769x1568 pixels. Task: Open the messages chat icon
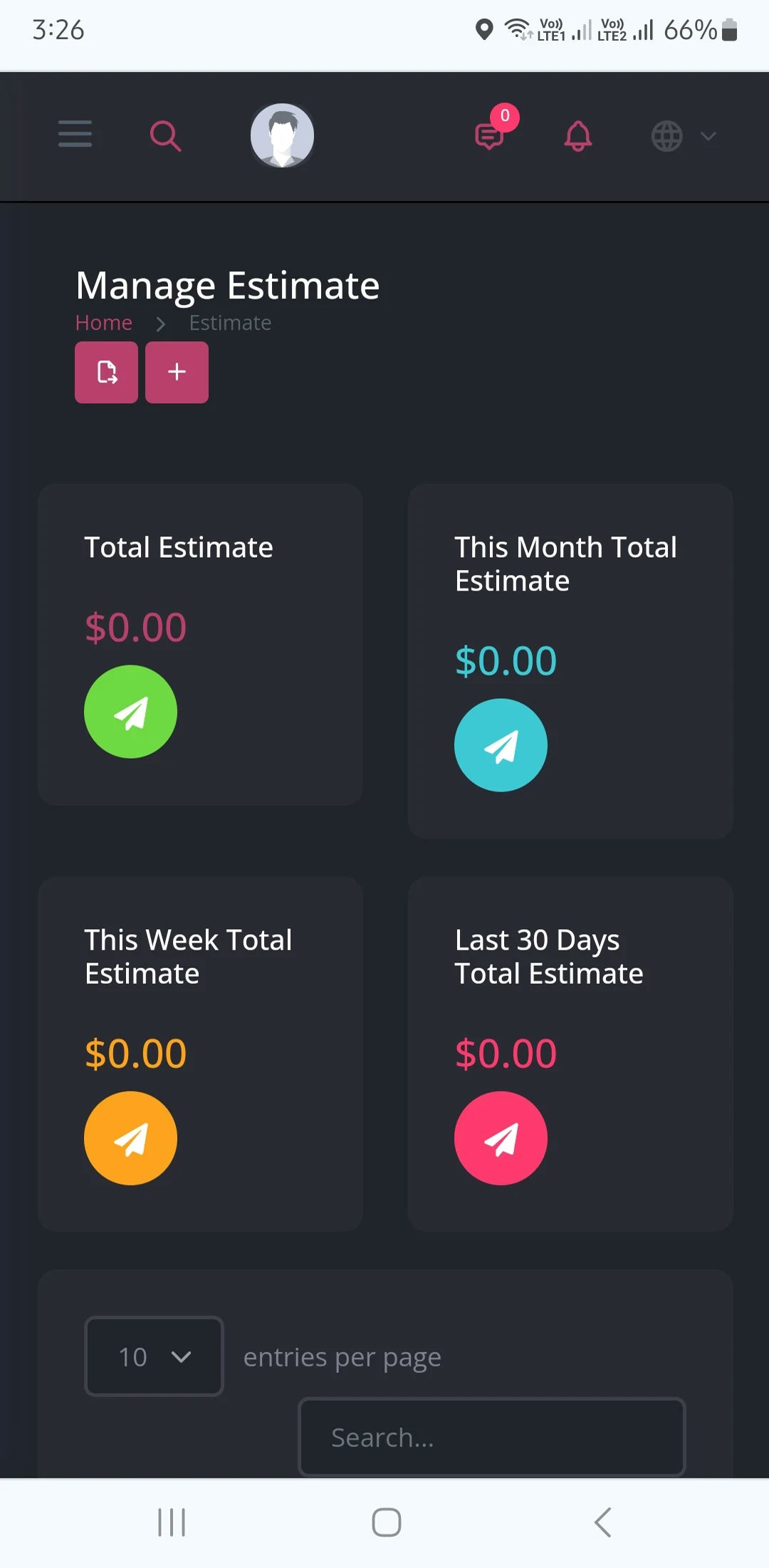pyautogui.click(x=490, y=135)
